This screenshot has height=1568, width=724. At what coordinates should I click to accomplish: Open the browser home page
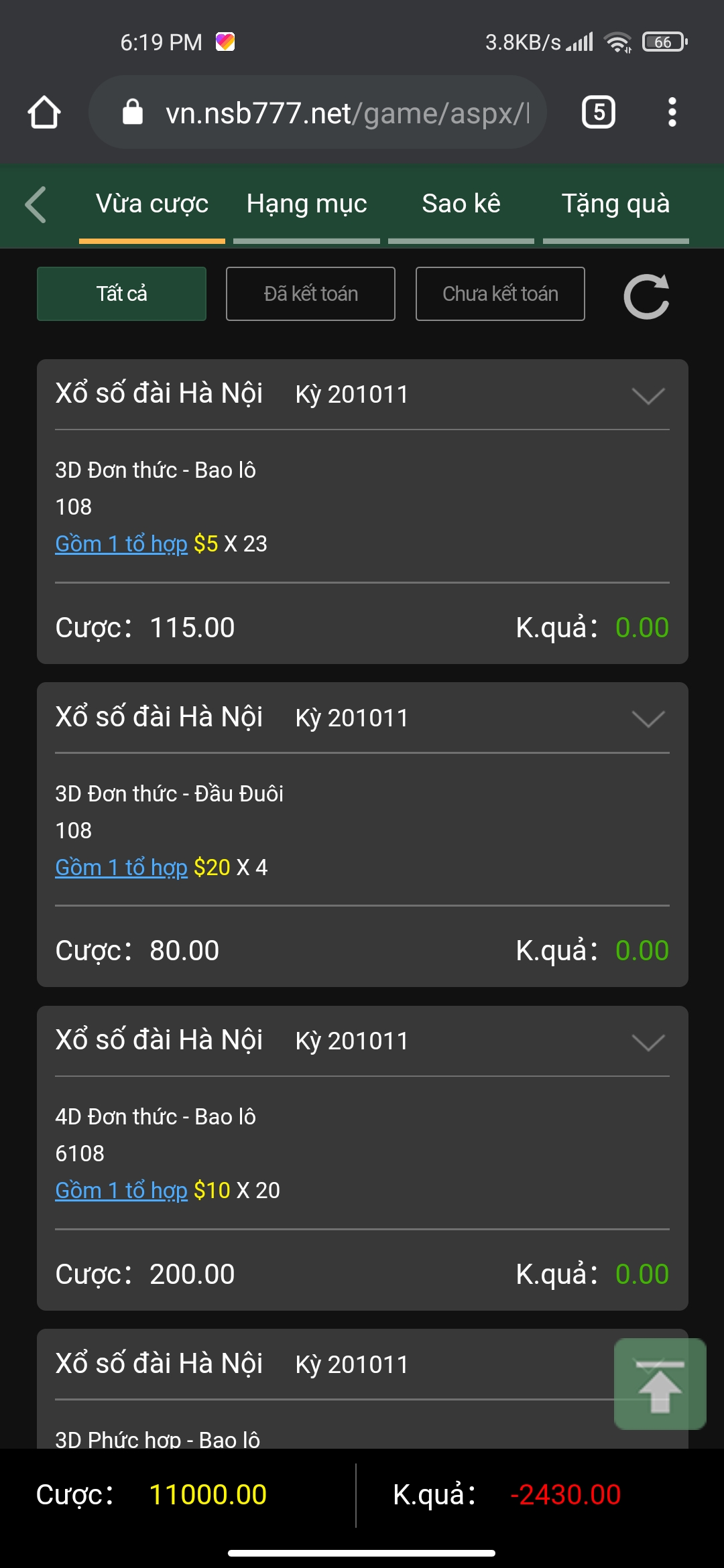(44, 112)
